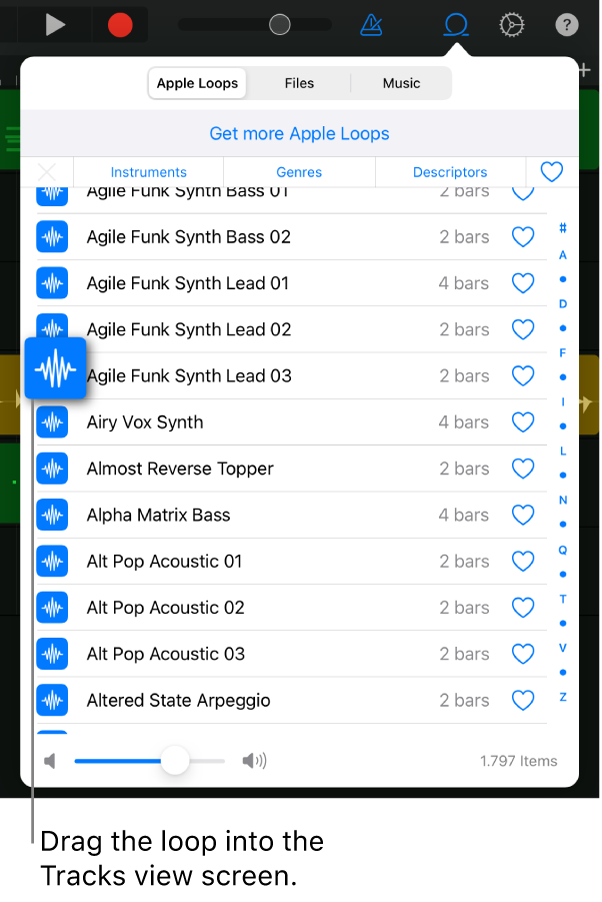
Task: Filter loops by Instruments
Action: (148, 172)
